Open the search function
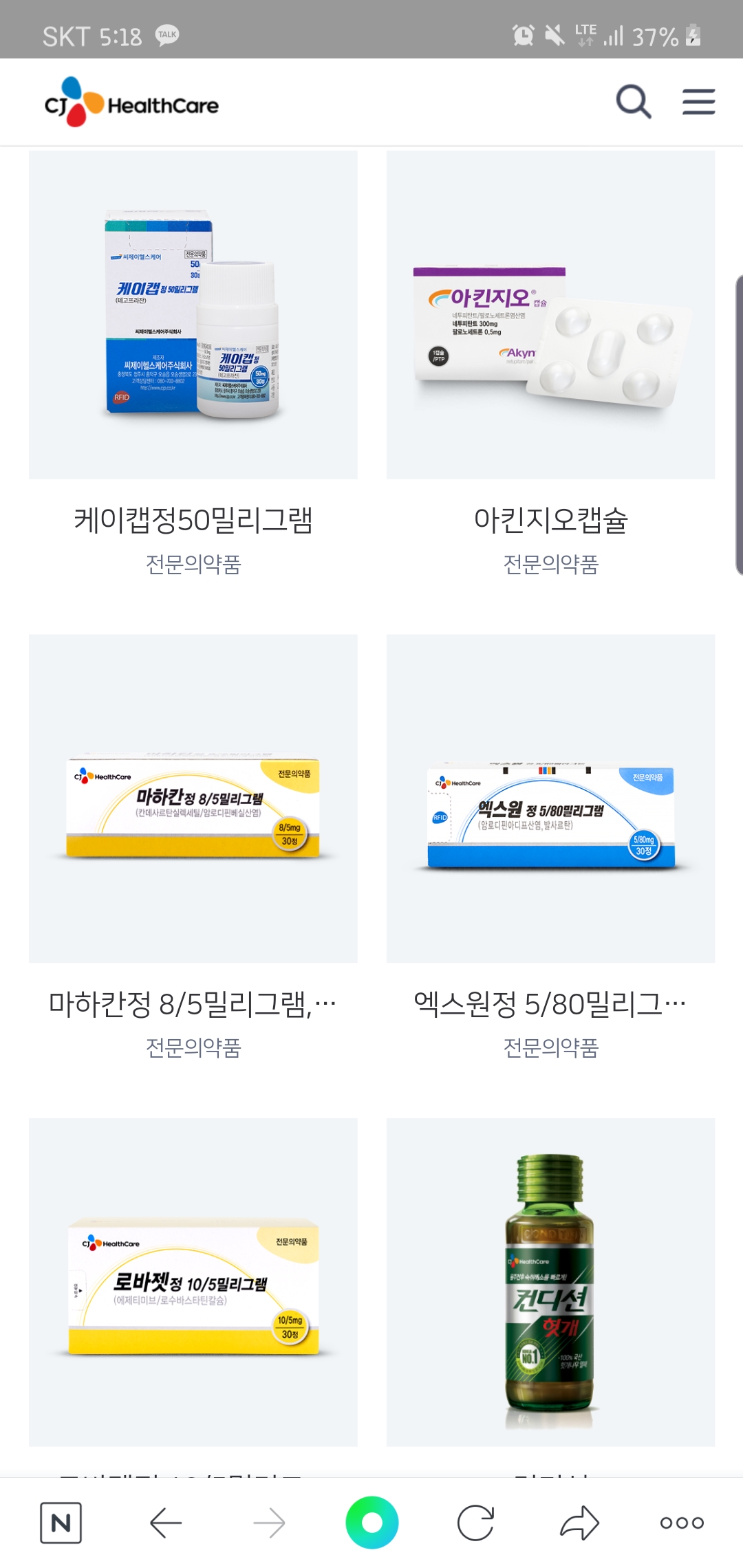The width and height of the screenshot is (743, 1568). point(634,101)
